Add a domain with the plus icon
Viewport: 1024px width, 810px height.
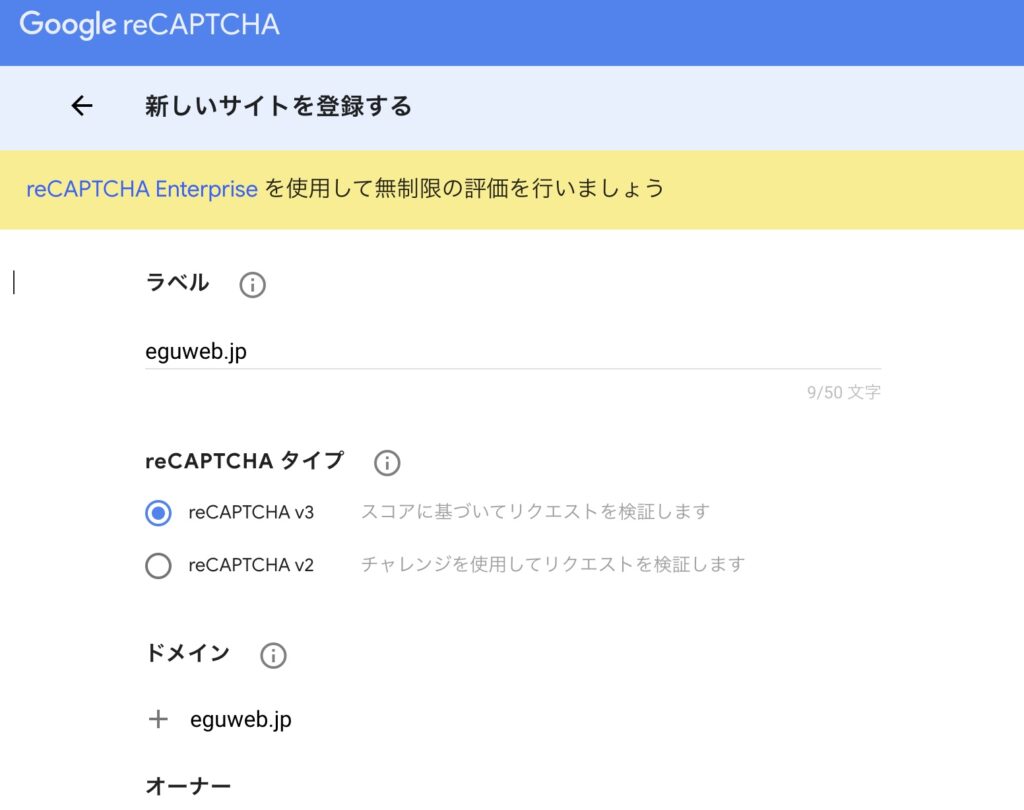(158, 719)
